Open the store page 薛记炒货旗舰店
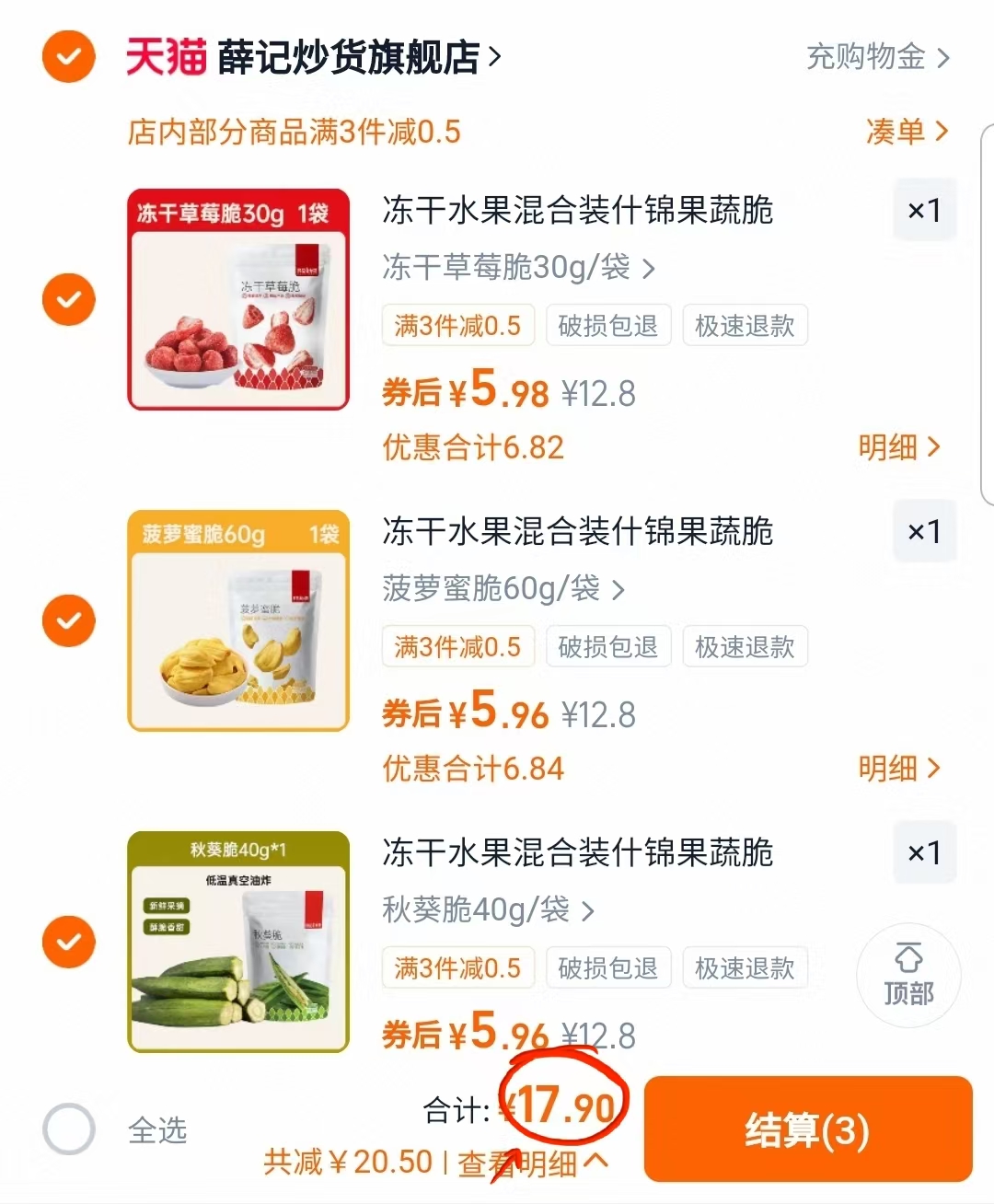This screenshot has width=994, height=1204. coord(354,57)
